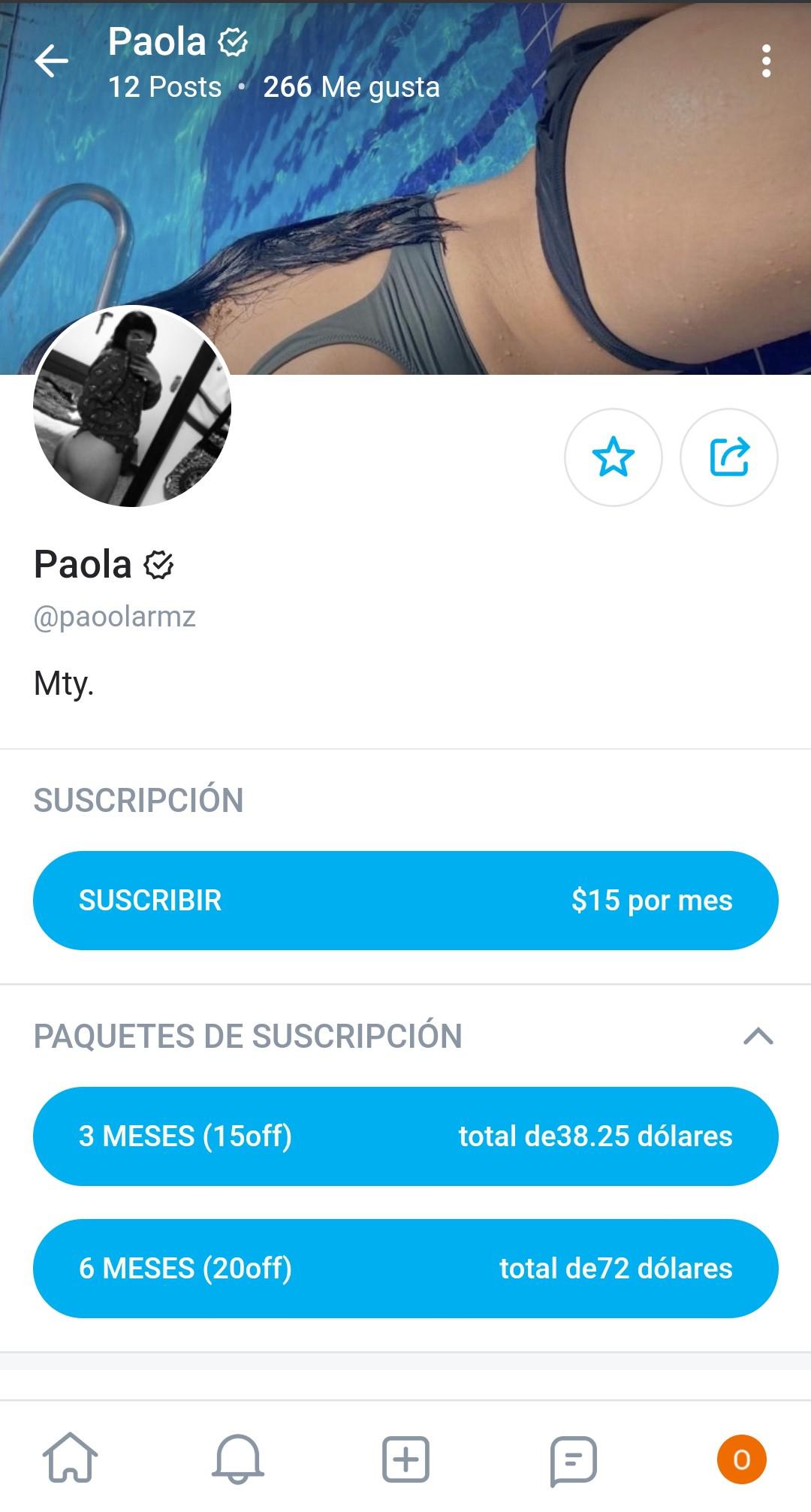Image resolution: width=811 pixels, height=1512 pixels.
Task: Select the 3 meses subscription package
Action: coord(405,1136)
